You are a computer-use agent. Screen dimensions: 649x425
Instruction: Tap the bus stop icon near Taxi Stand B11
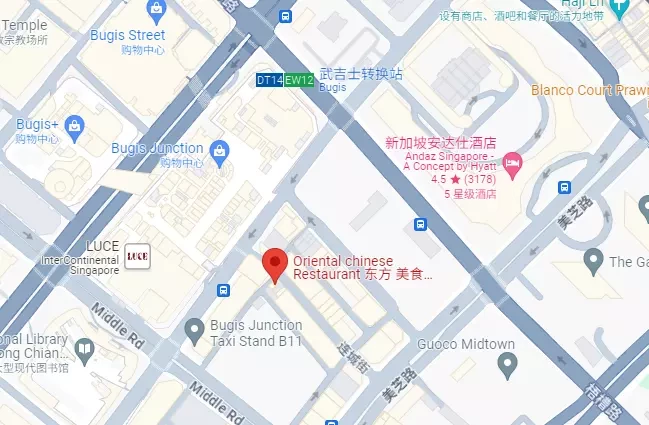(224, 291)
